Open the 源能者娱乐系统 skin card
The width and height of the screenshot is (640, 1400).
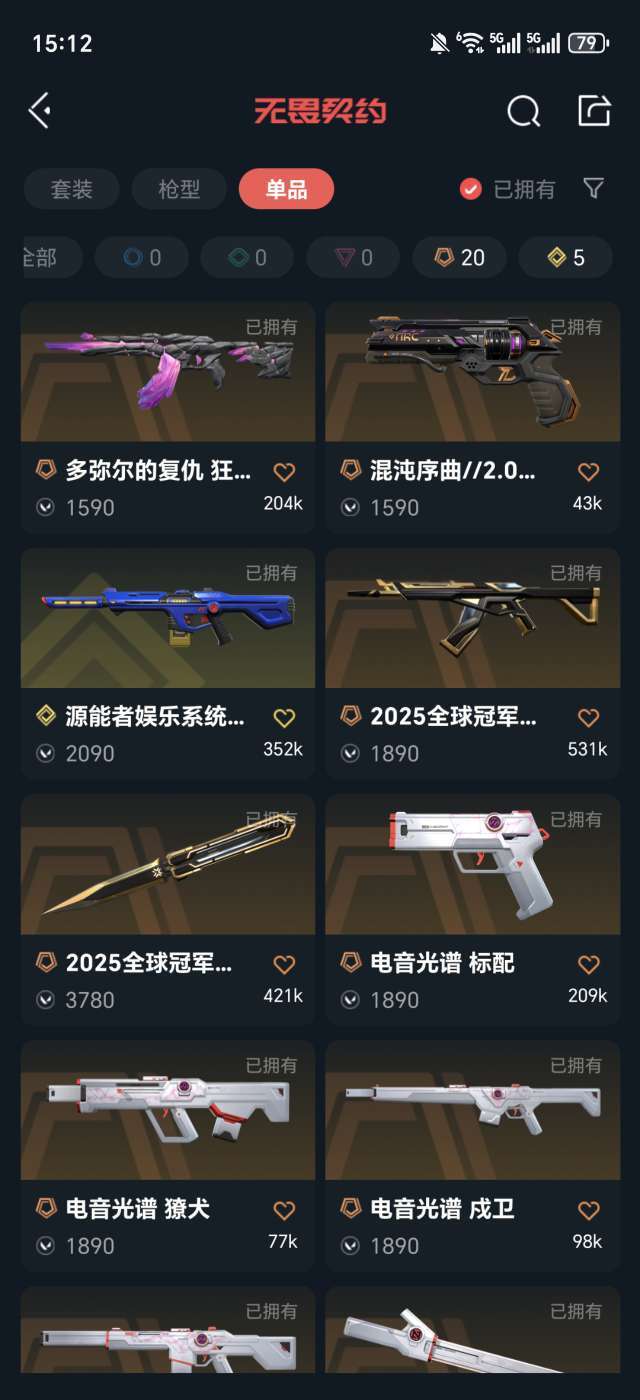(168, 663)
